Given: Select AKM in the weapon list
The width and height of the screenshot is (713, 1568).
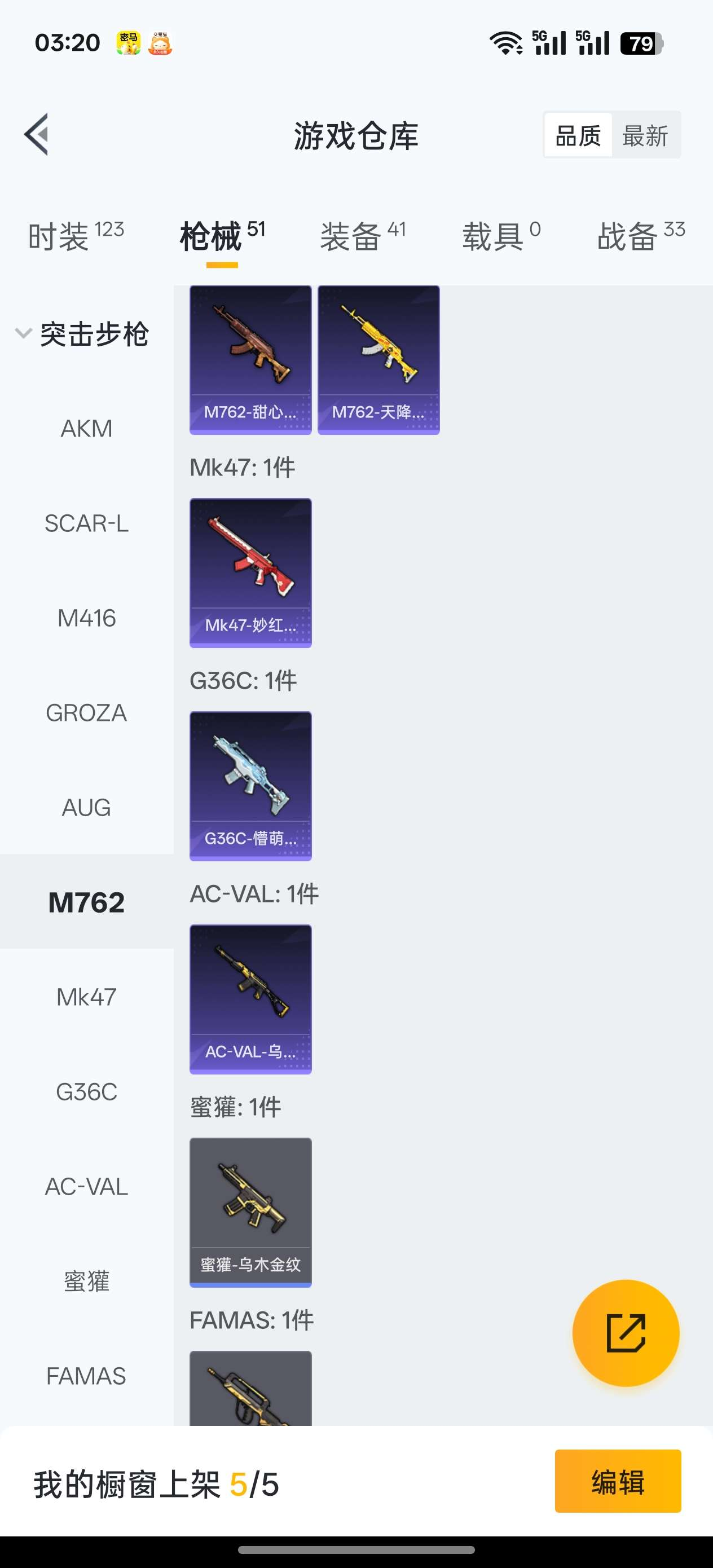Looking at the screenshot, I should pyautogui.click(x=86, y=429).
